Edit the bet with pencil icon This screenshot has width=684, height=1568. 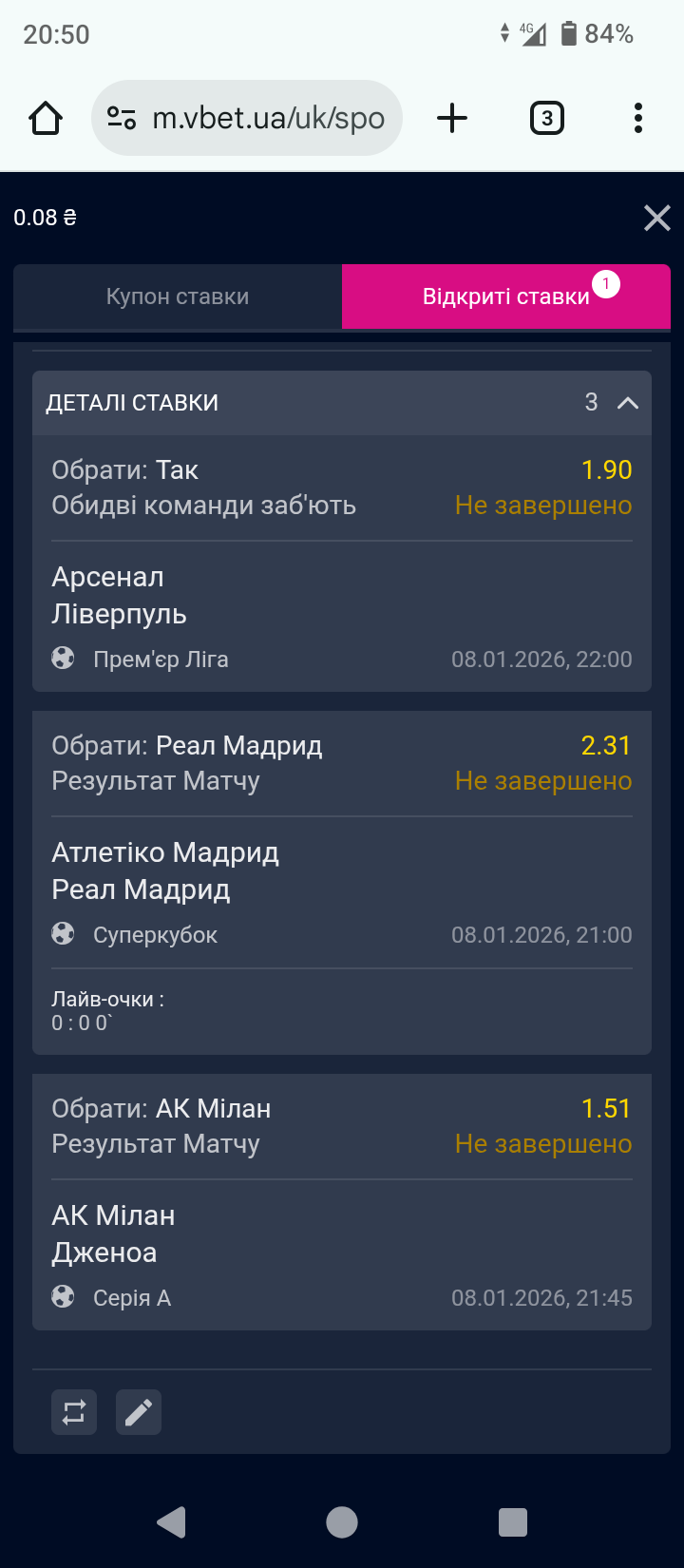pos(139,1412)
